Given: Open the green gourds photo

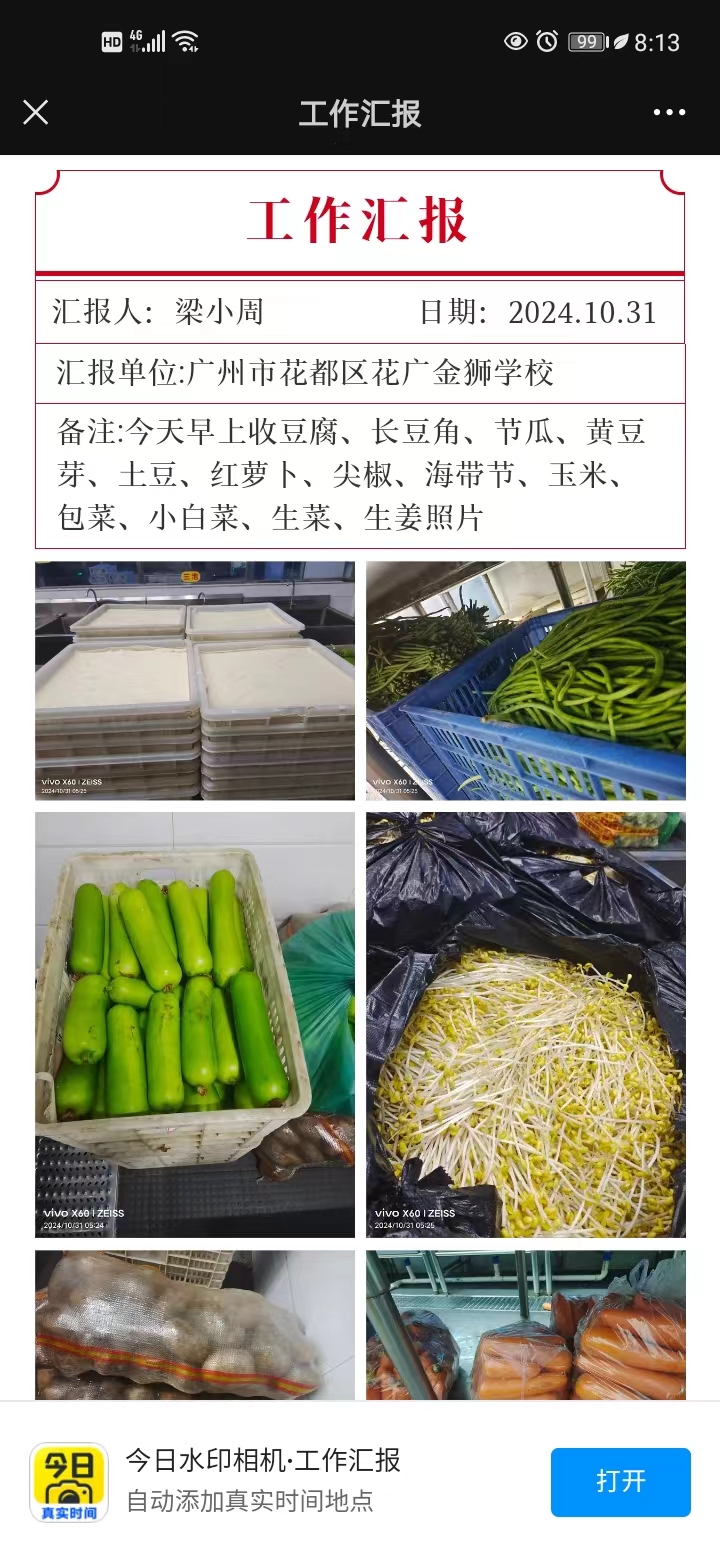Looking at the screenshot, I should 195,1025.
